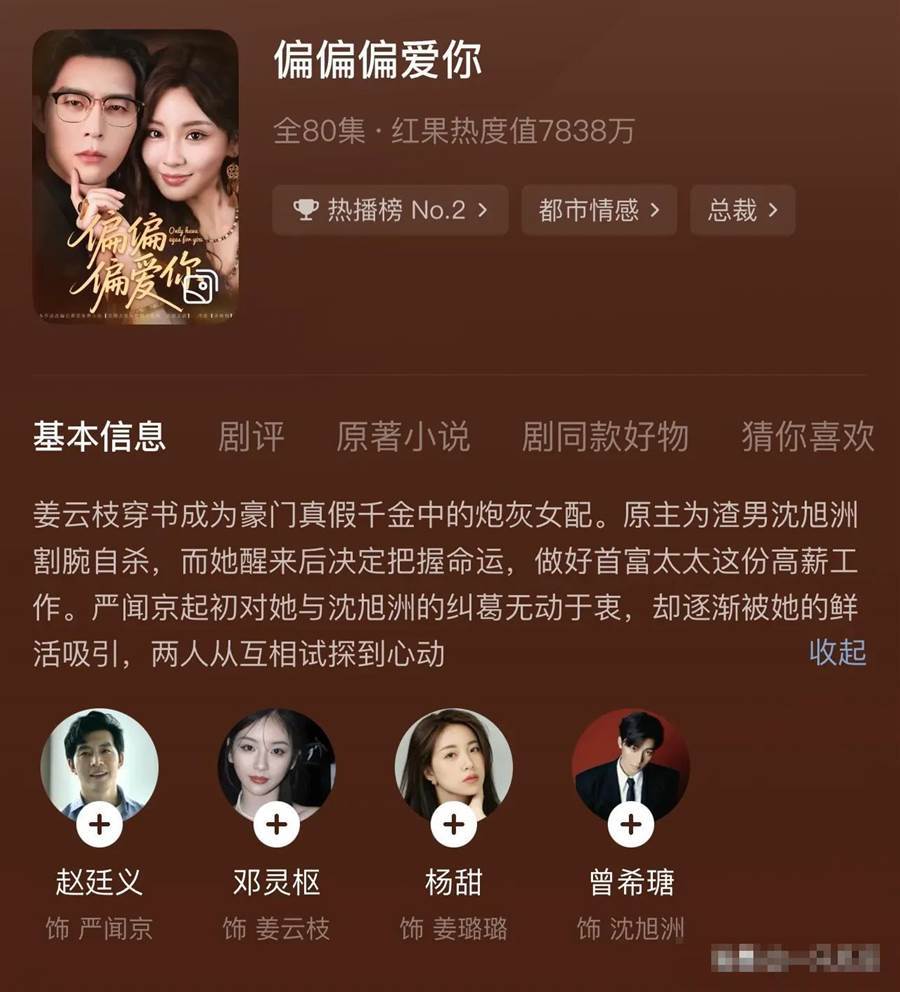Viewport: 900px width, 992px height.
Task: Select the 基本信息 tab
Action: (99, 437)
